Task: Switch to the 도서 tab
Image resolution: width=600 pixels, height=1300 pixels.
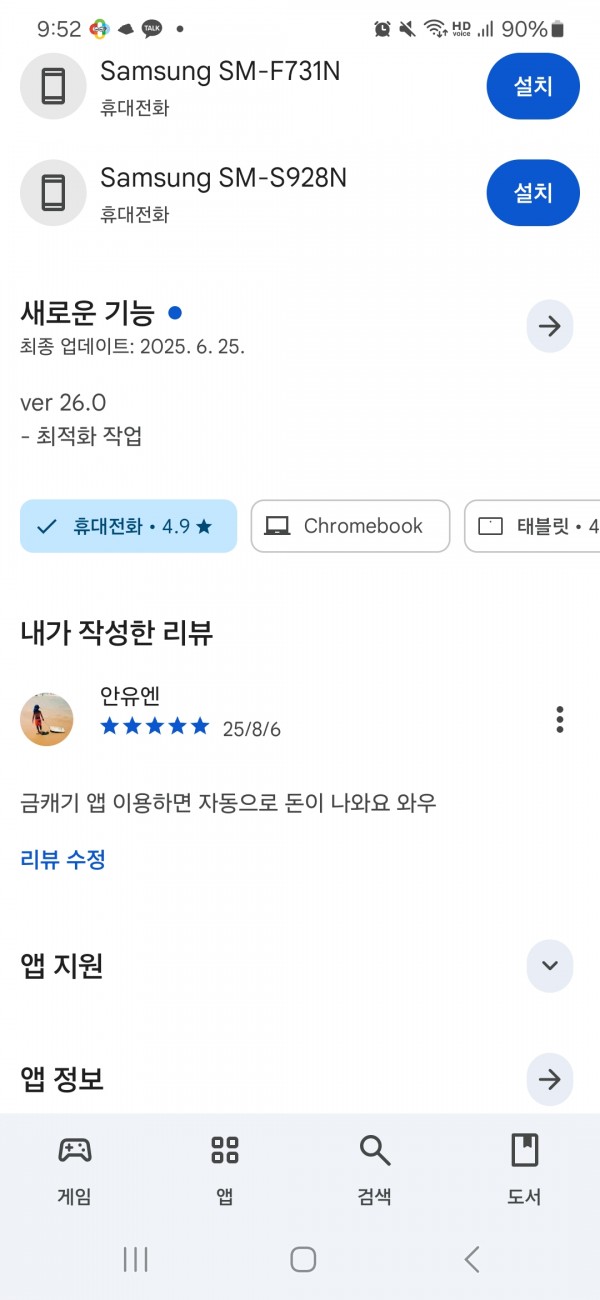Action: [x=525, y=1170]
